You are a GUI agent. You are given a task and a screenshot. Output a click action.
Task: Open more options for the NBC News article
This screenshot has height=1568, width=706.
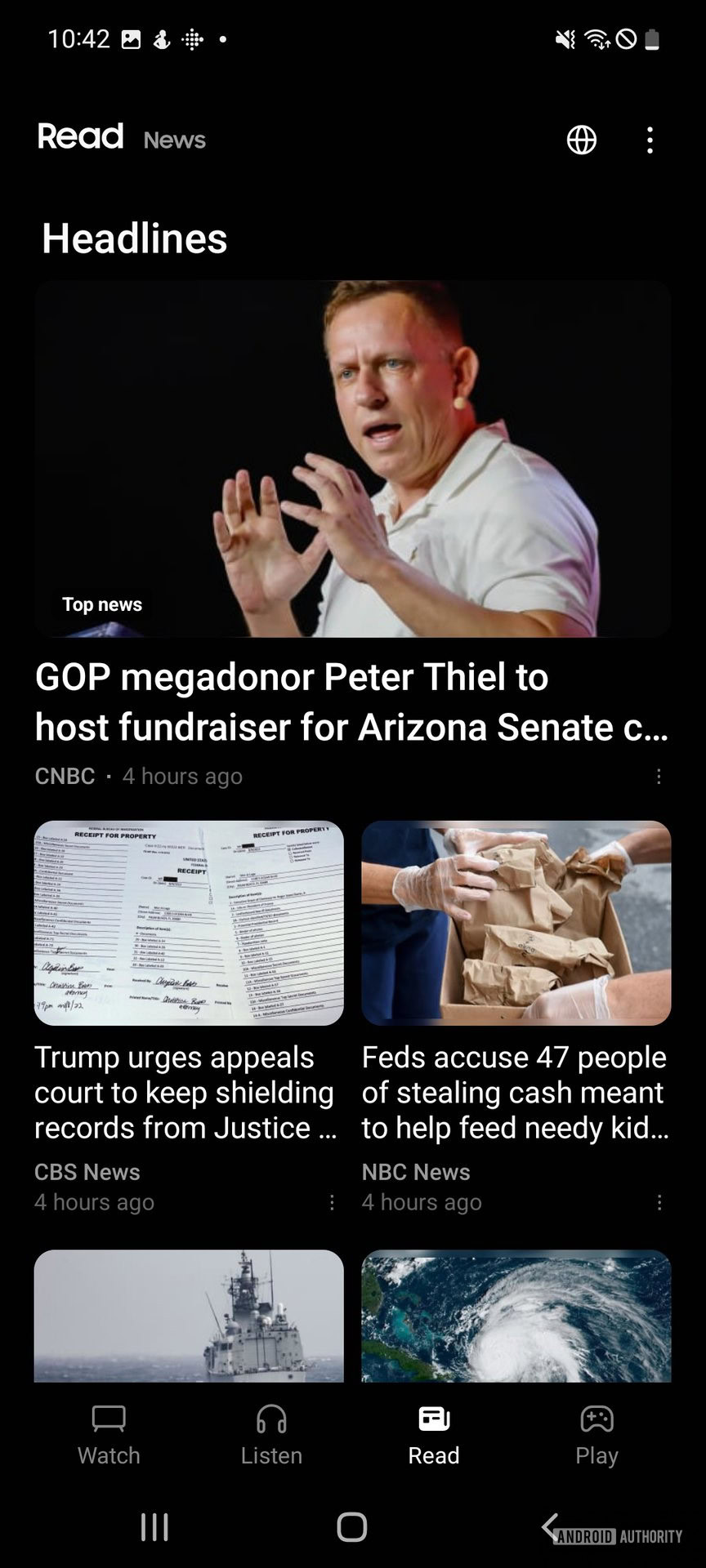coord(659,1202)
